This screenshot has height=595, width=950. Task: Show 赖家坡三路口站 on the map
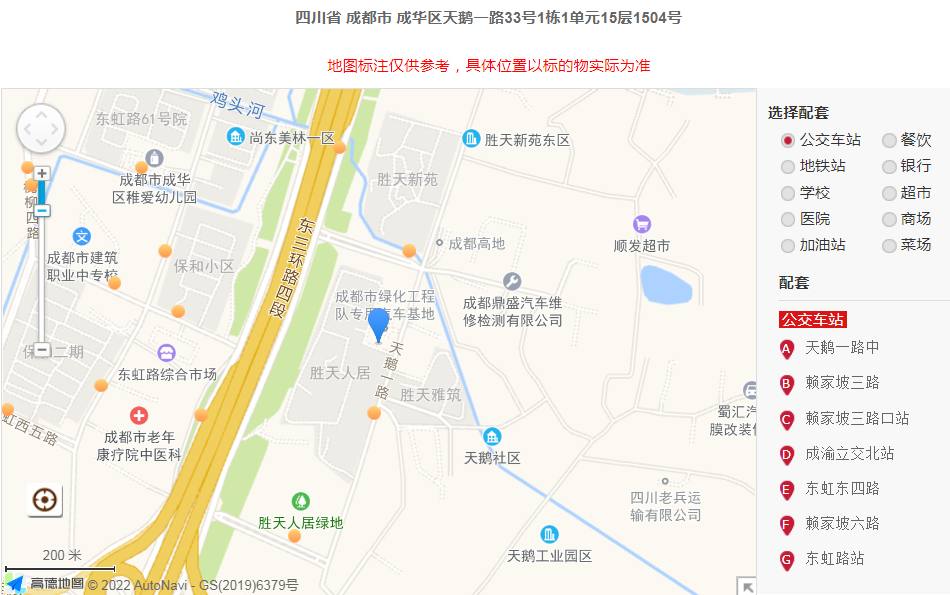pos(856,418)
